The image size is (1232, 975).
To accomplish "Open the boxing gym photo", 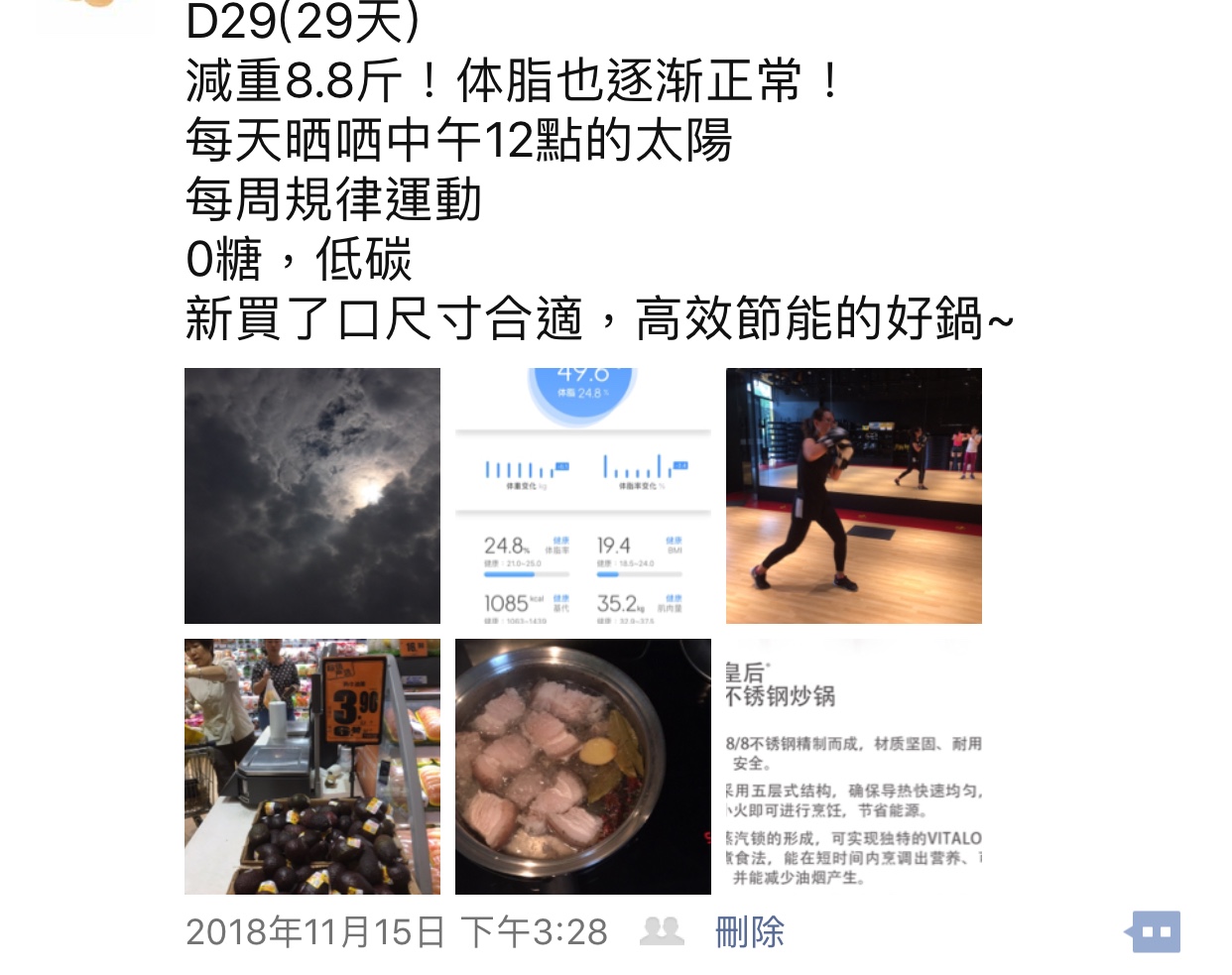I will click(x=853, y=495).
